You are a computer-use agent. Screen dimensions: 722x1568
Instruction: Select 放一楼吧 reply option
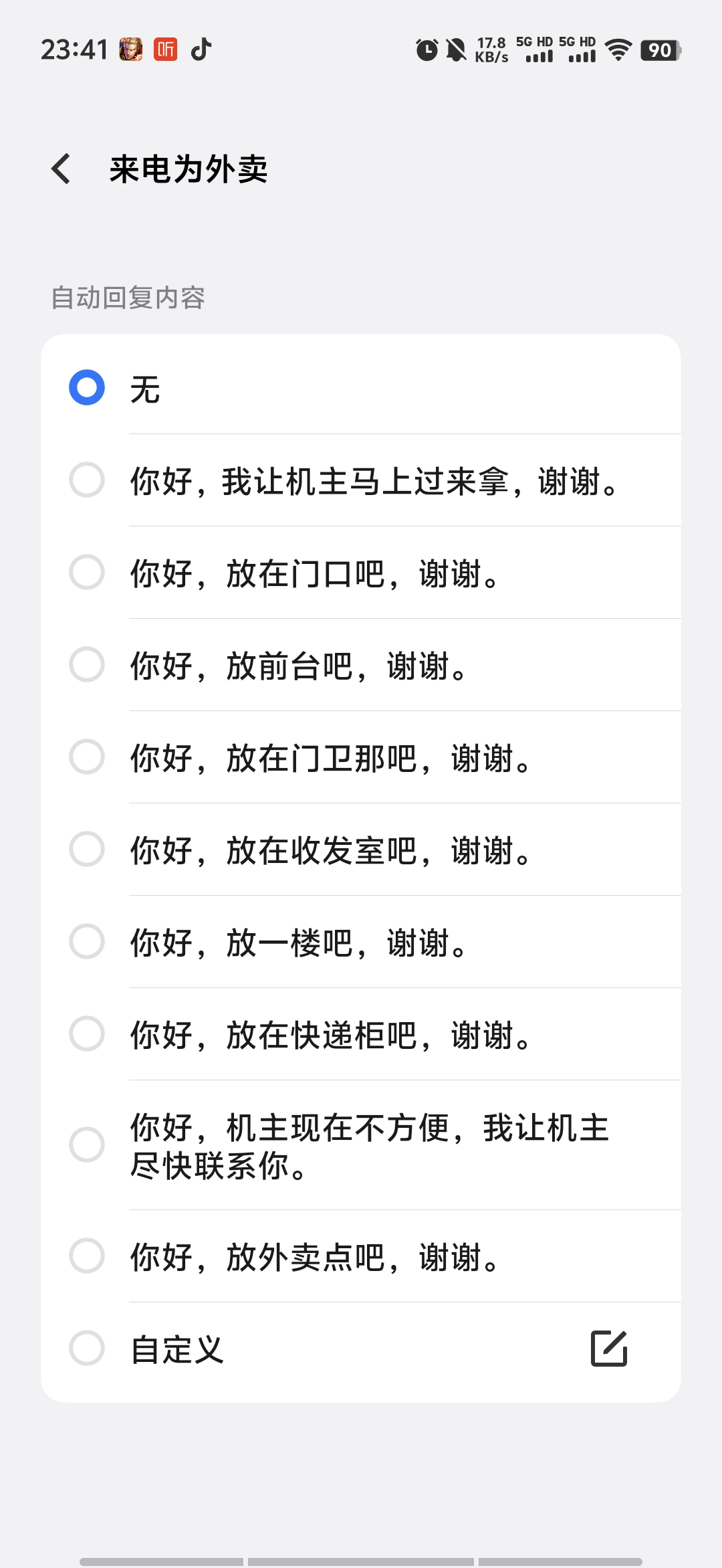click(361, 942)
